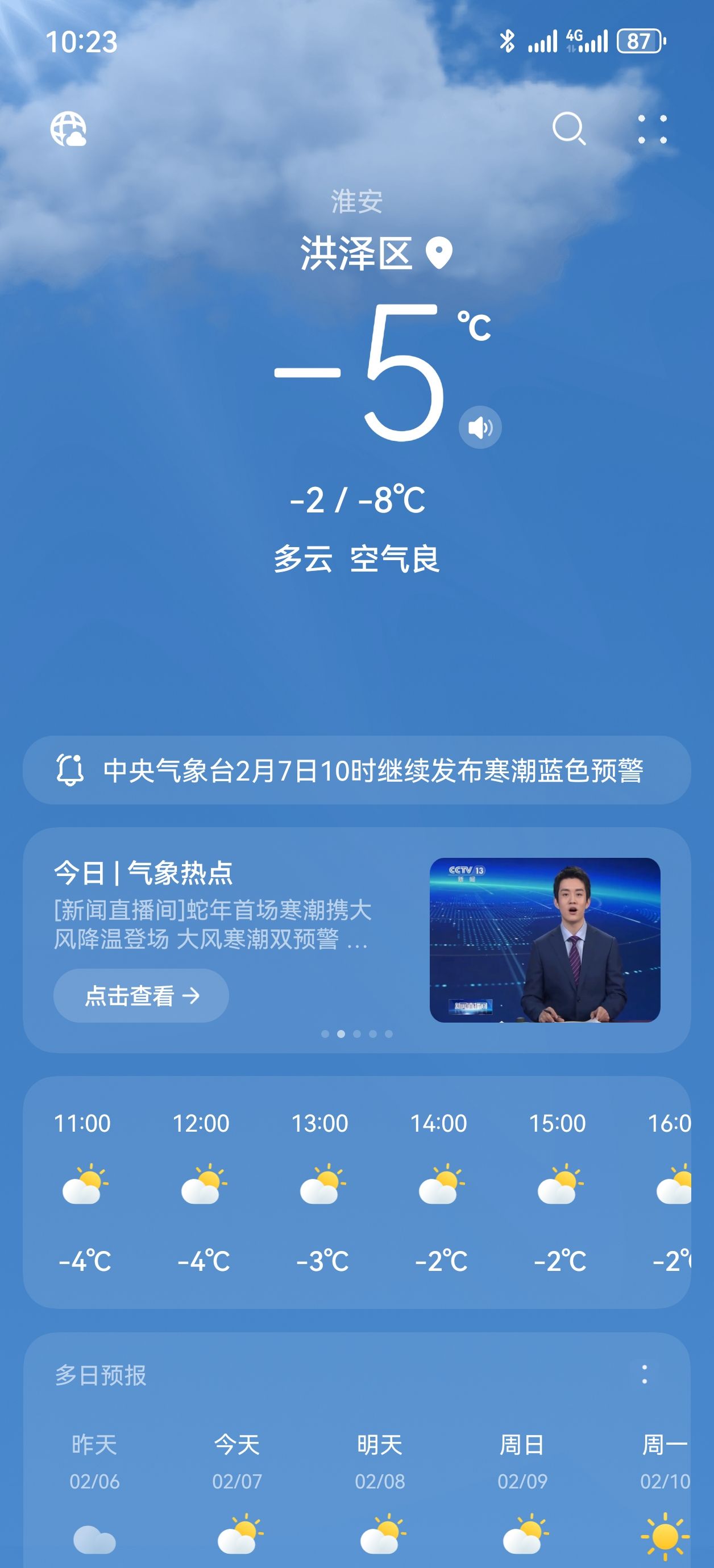The image size is (714, 1568).
Task: Open the four-dot menu icon
Action: (x=653, y=129)
